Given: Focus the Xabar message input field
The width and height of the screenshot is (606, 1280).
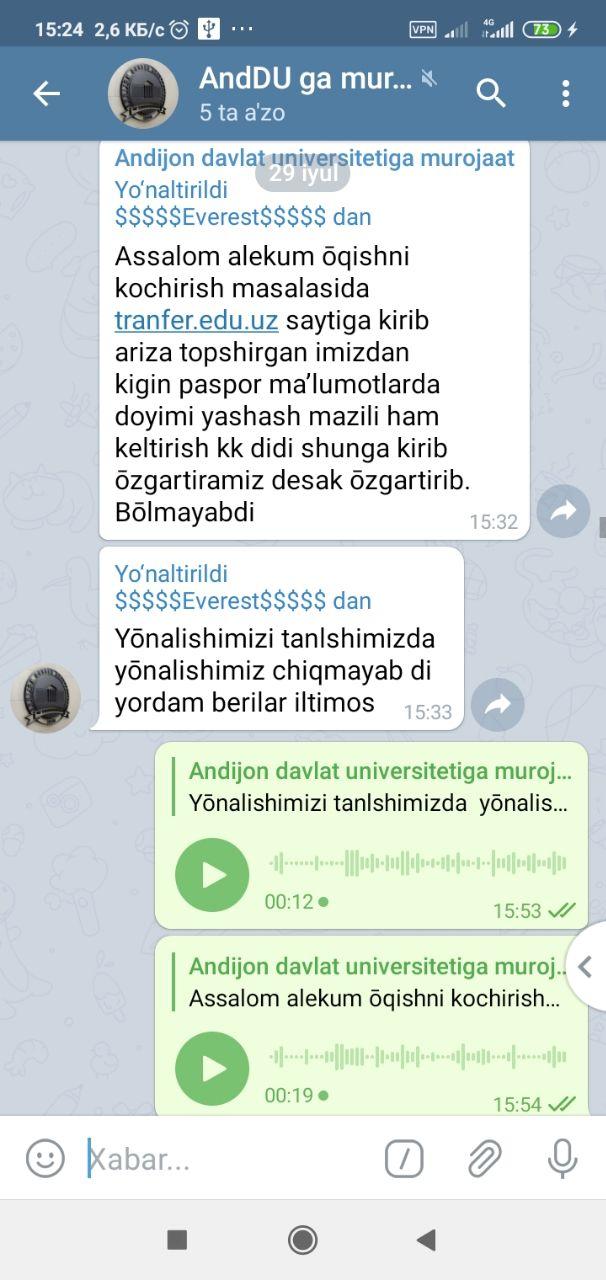Looking at the screenshot, I should pos(230,1160).
